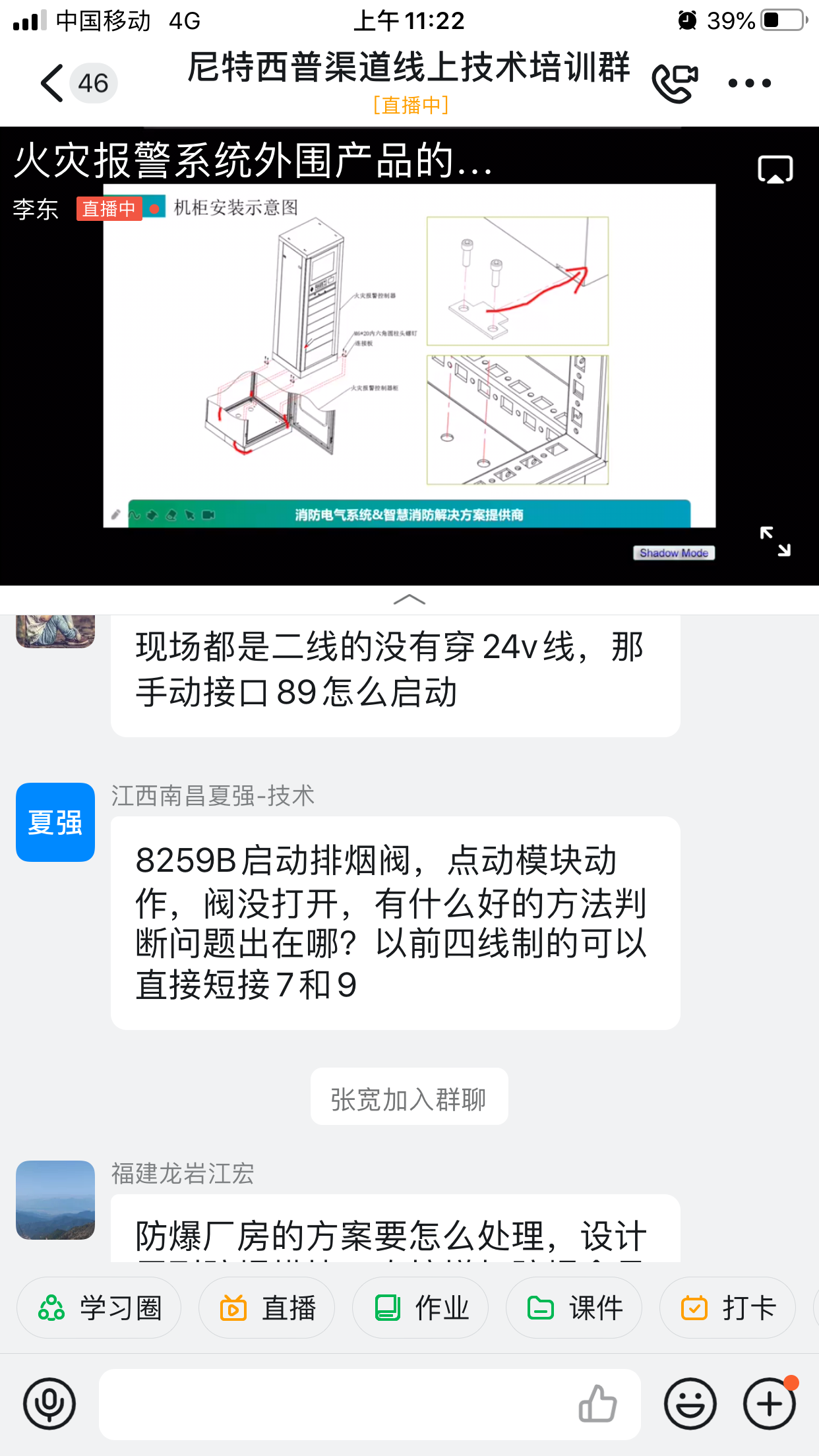Open the 课件 shortcut
This screenshot has width=819, height=1456.
tap(574, 1308)
